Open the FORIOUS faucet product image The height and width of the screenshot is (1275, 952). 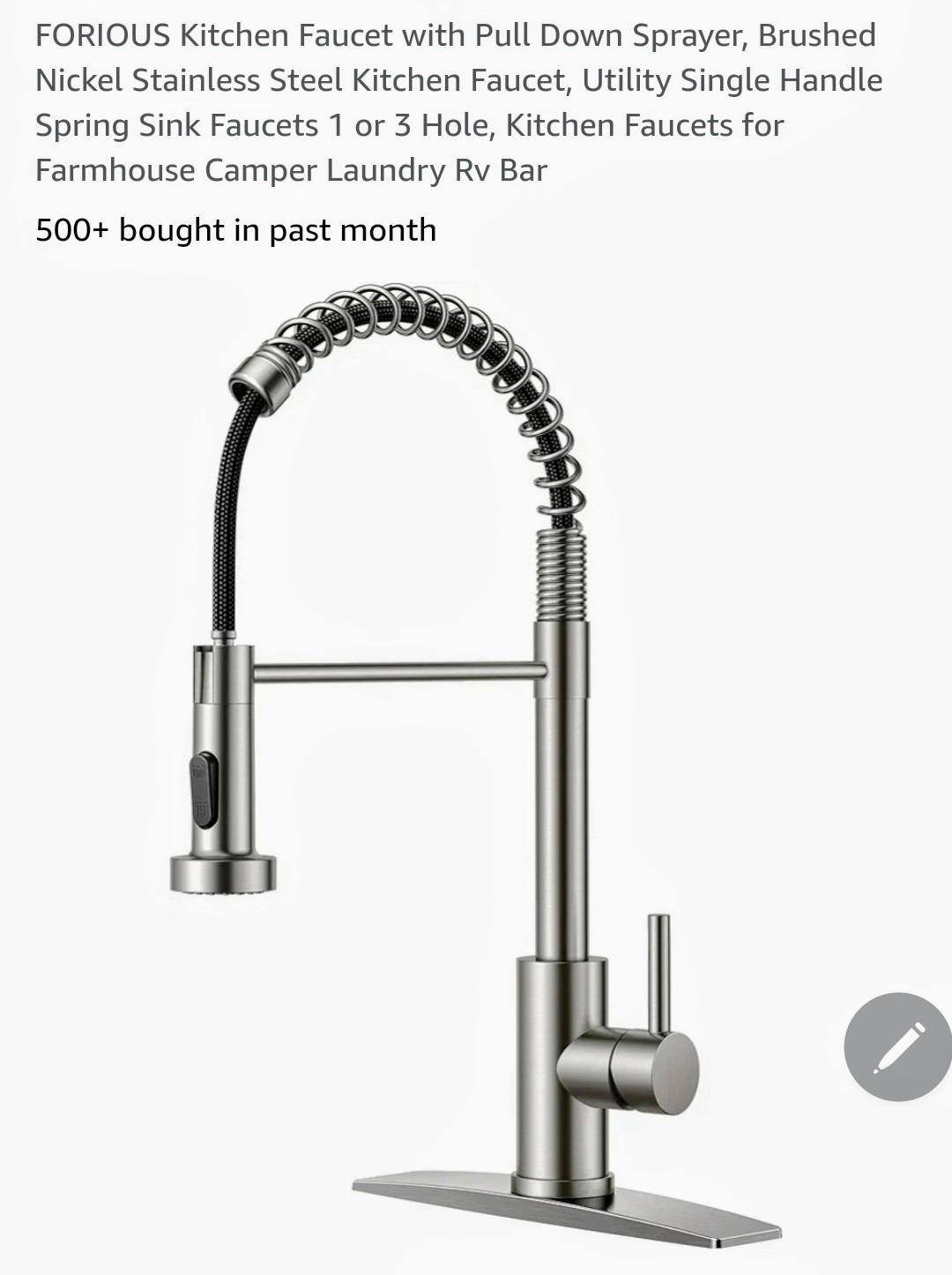pos(476,758)
